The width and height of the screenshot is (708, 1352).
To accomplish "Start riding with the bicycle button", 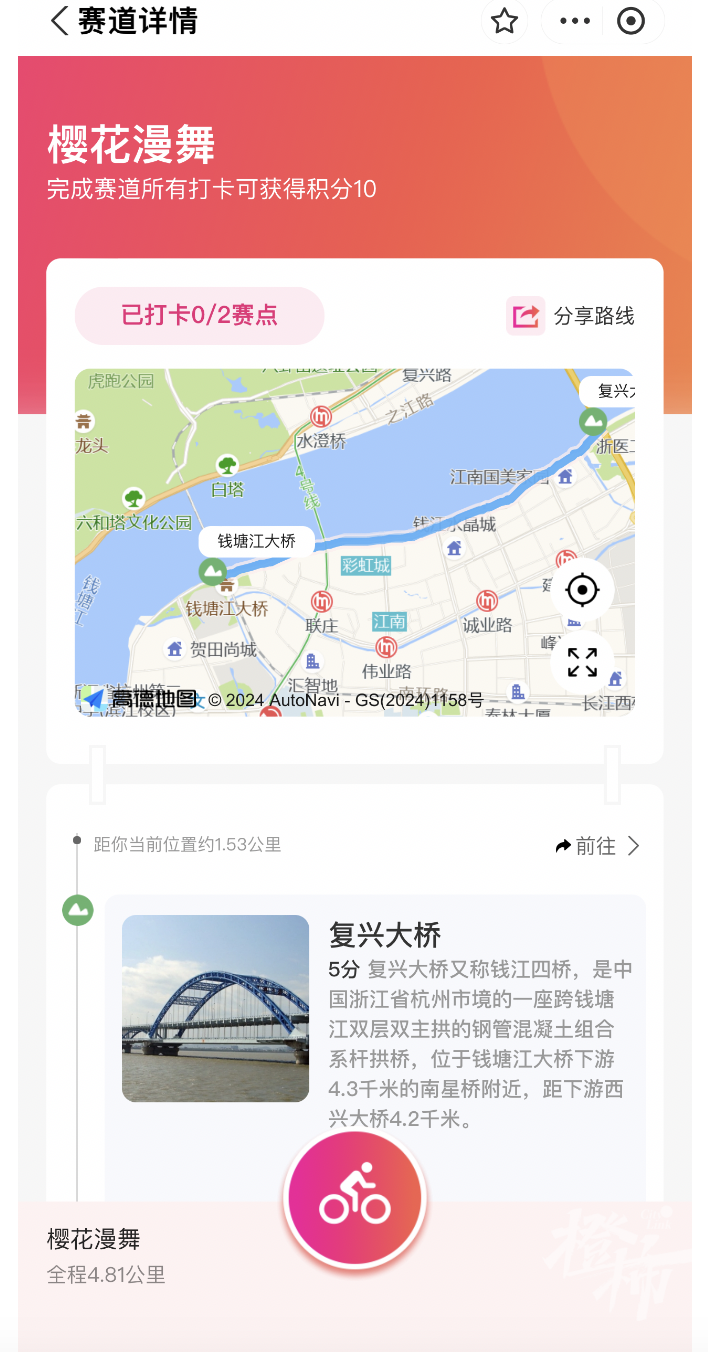I will tap(355, 1197).
